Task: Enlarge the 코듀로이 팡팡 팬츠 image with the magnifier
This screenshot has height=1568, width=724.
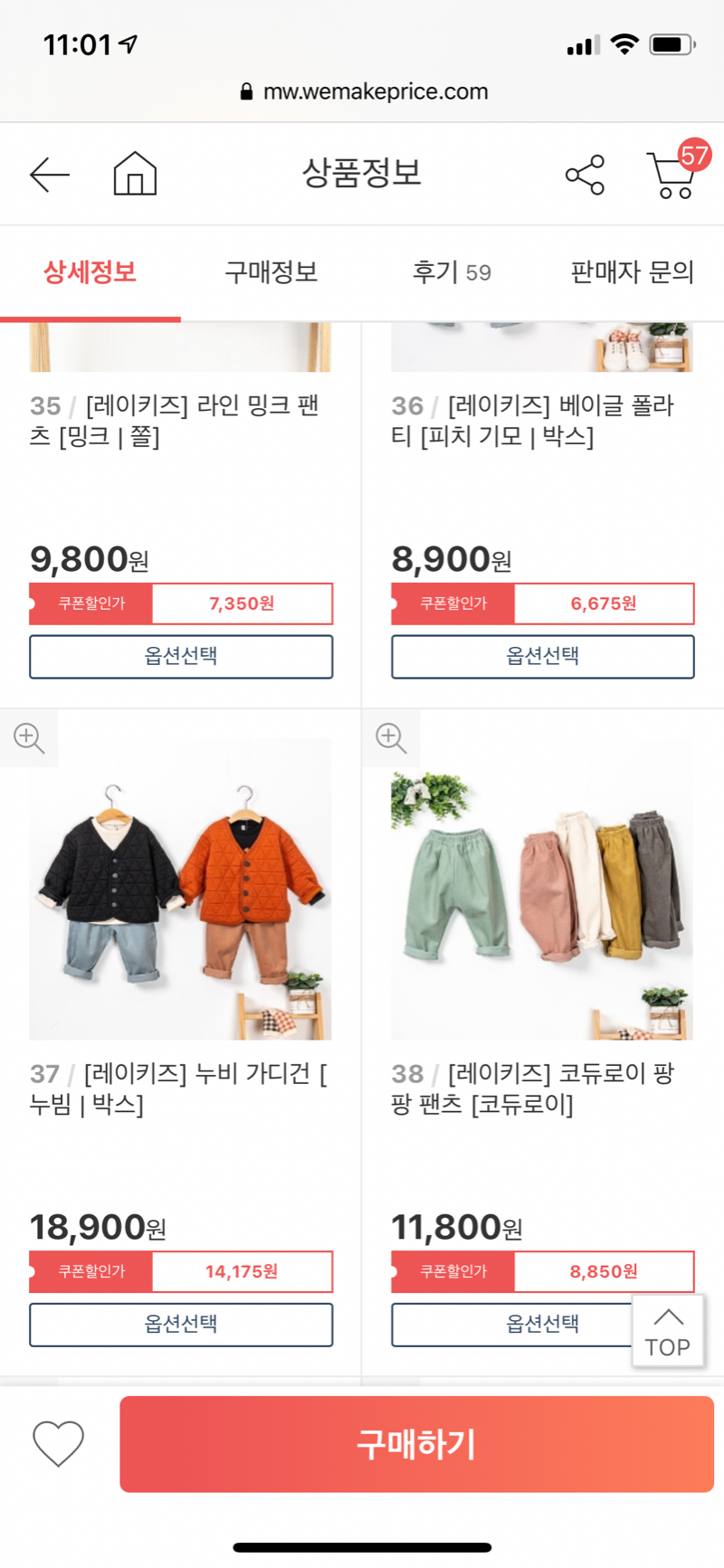Action: click(391, 737)
